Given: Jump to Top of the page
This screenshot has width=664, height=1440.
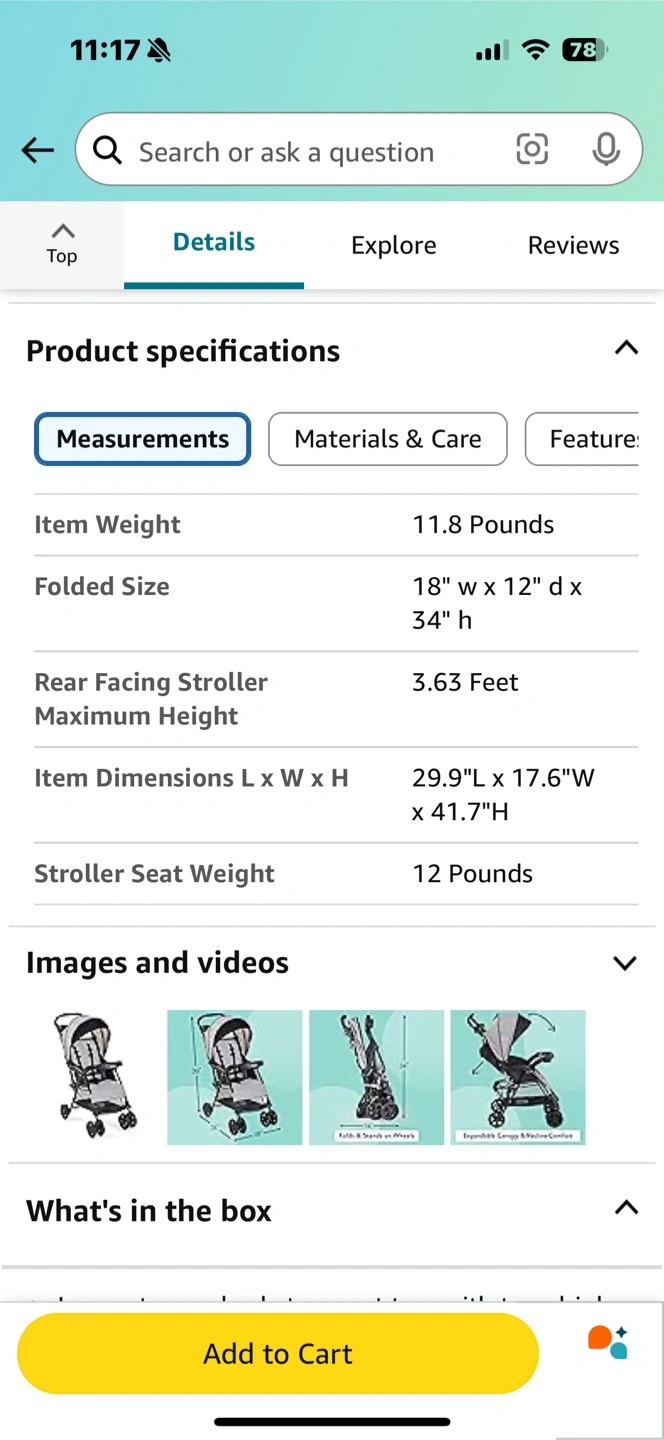Looking at the screenshot, I should [x=62, y=243].
